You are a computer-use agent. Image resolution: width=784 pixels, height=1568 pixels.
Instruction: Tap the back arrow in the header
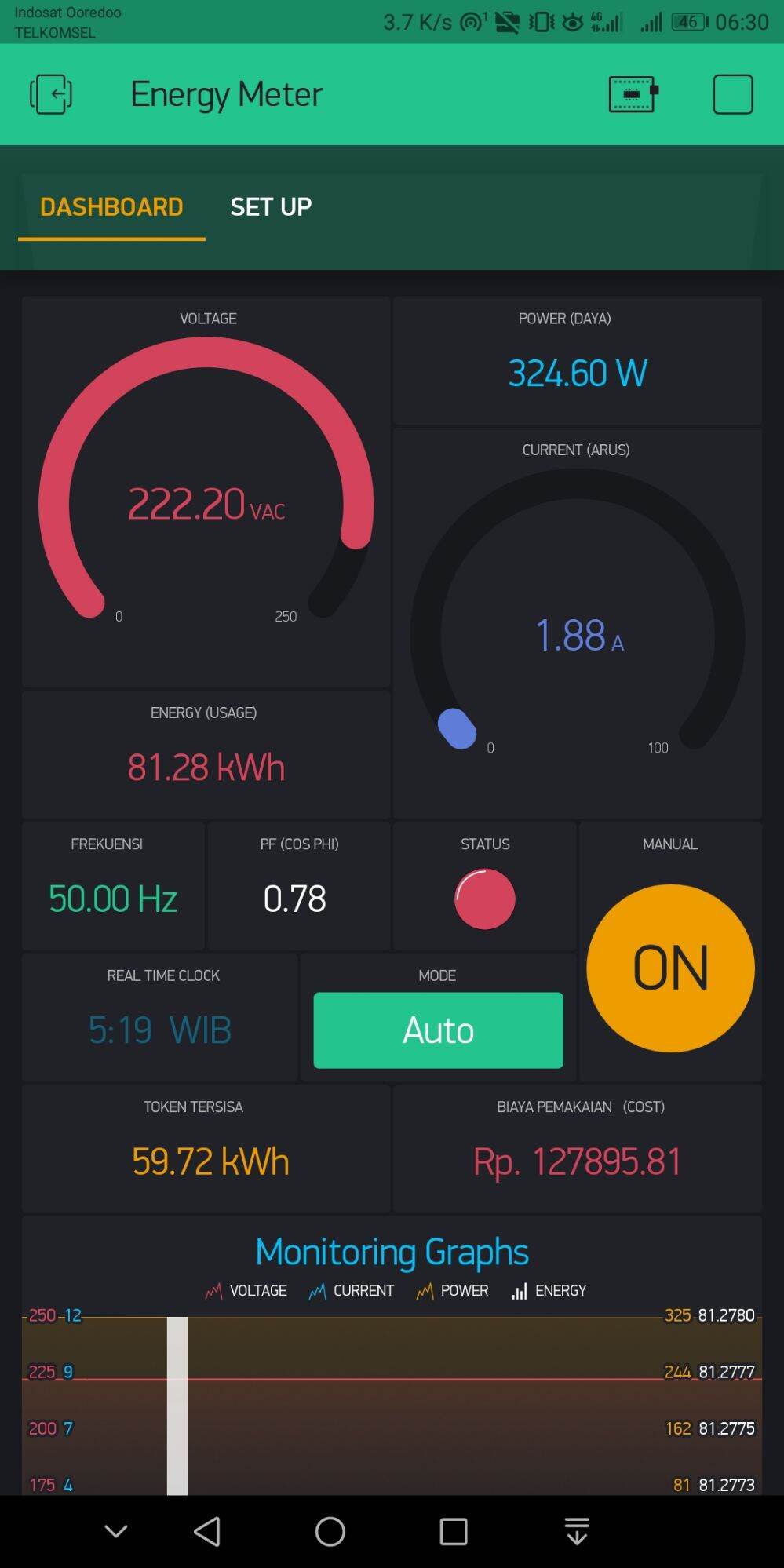(50, 93)
